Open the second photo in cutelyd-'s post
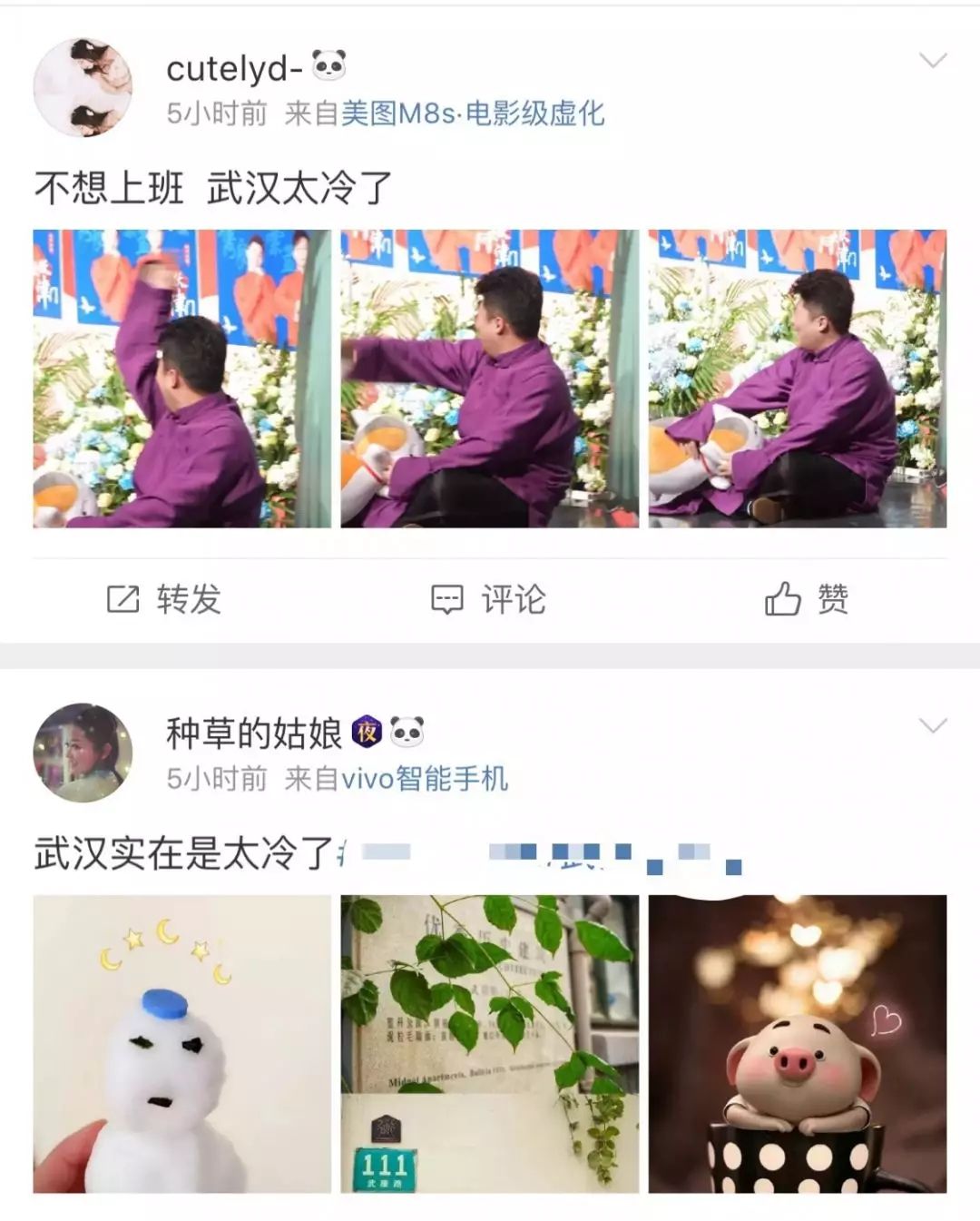Viewport: 980px width, 1221px height. click(x=489, y=379)
